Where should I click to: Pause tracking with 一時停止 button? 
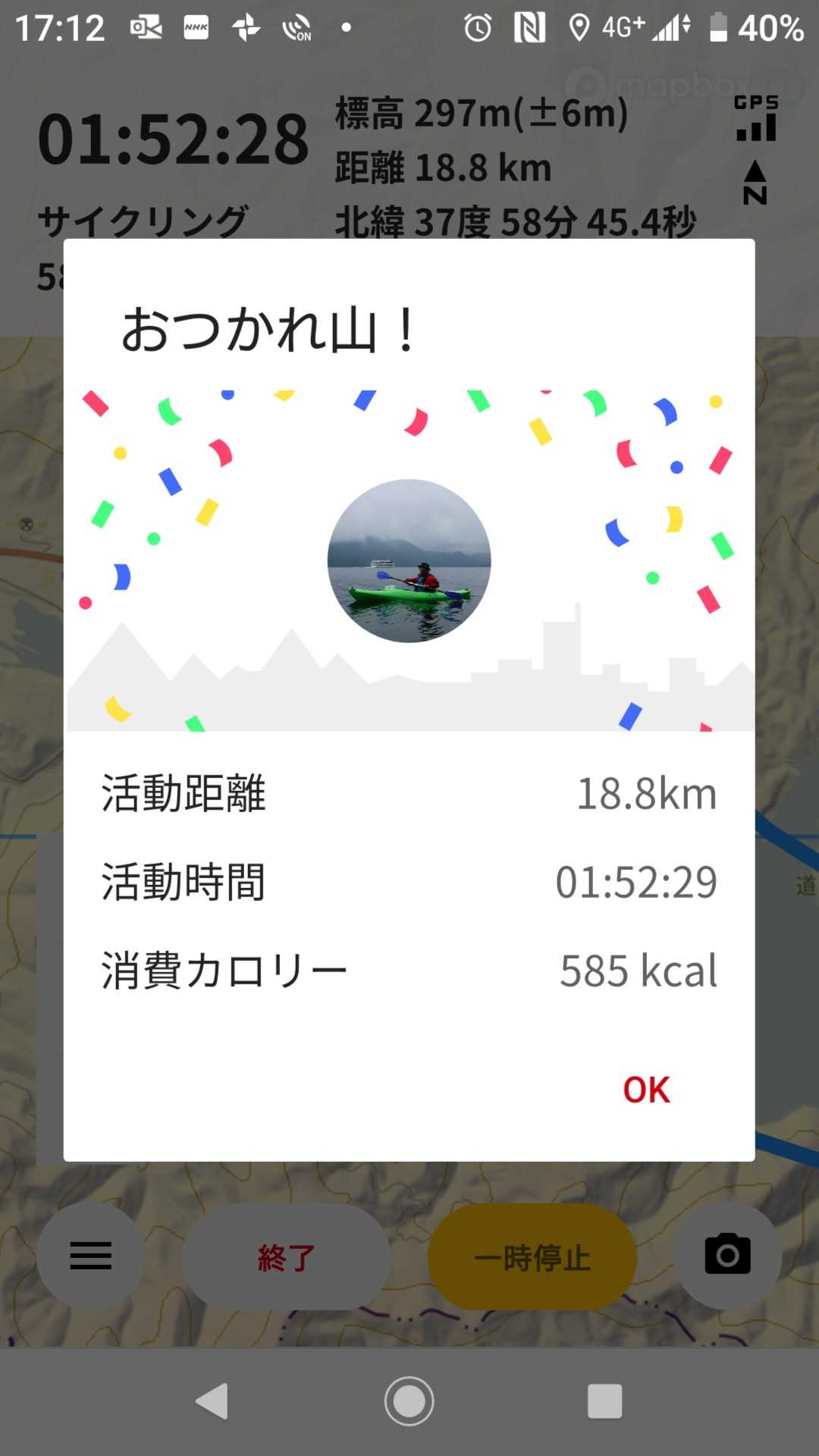click(532, 1258)
